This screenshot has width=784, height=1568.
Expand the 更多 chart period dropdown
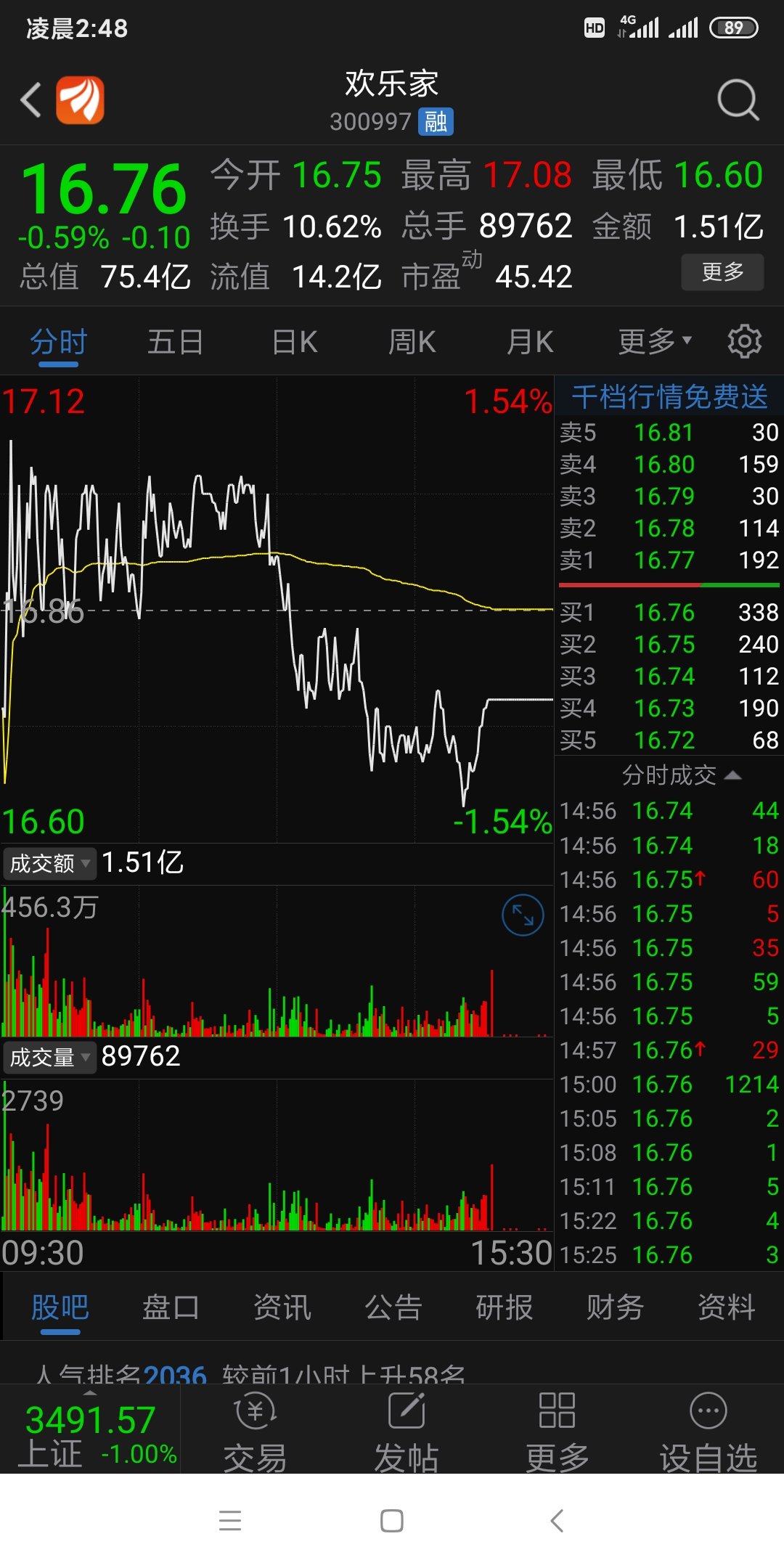coord(655,341)
